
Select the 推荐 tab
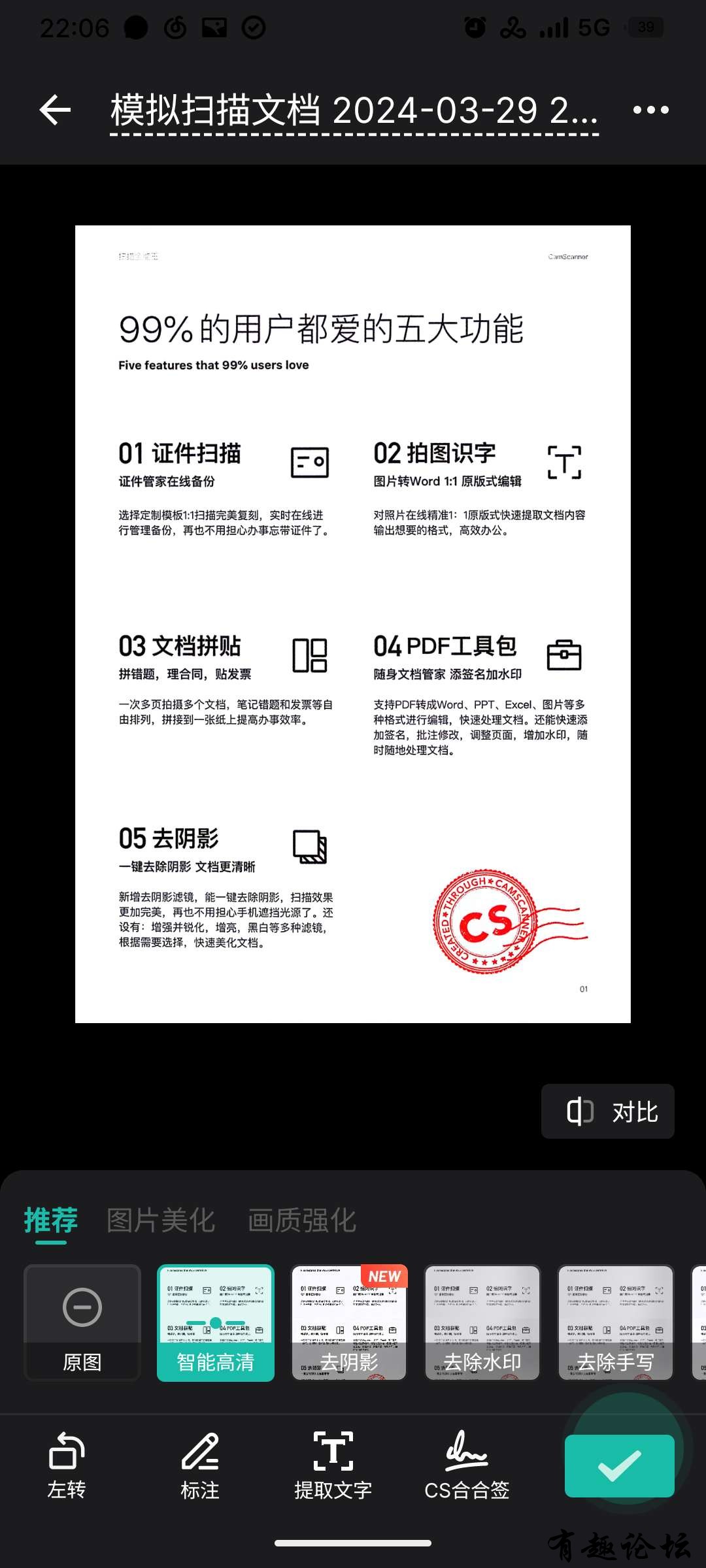point(51,1220)
